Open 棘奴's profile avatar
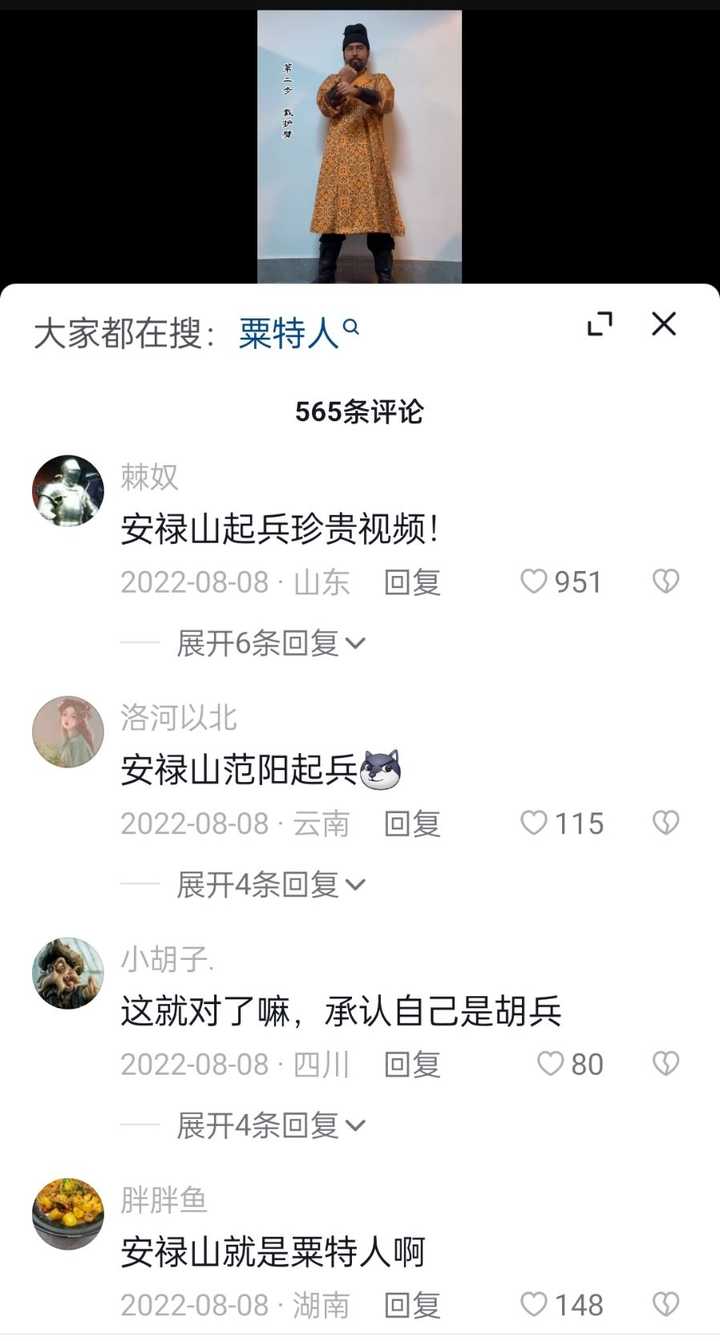 tap(68, 491)
